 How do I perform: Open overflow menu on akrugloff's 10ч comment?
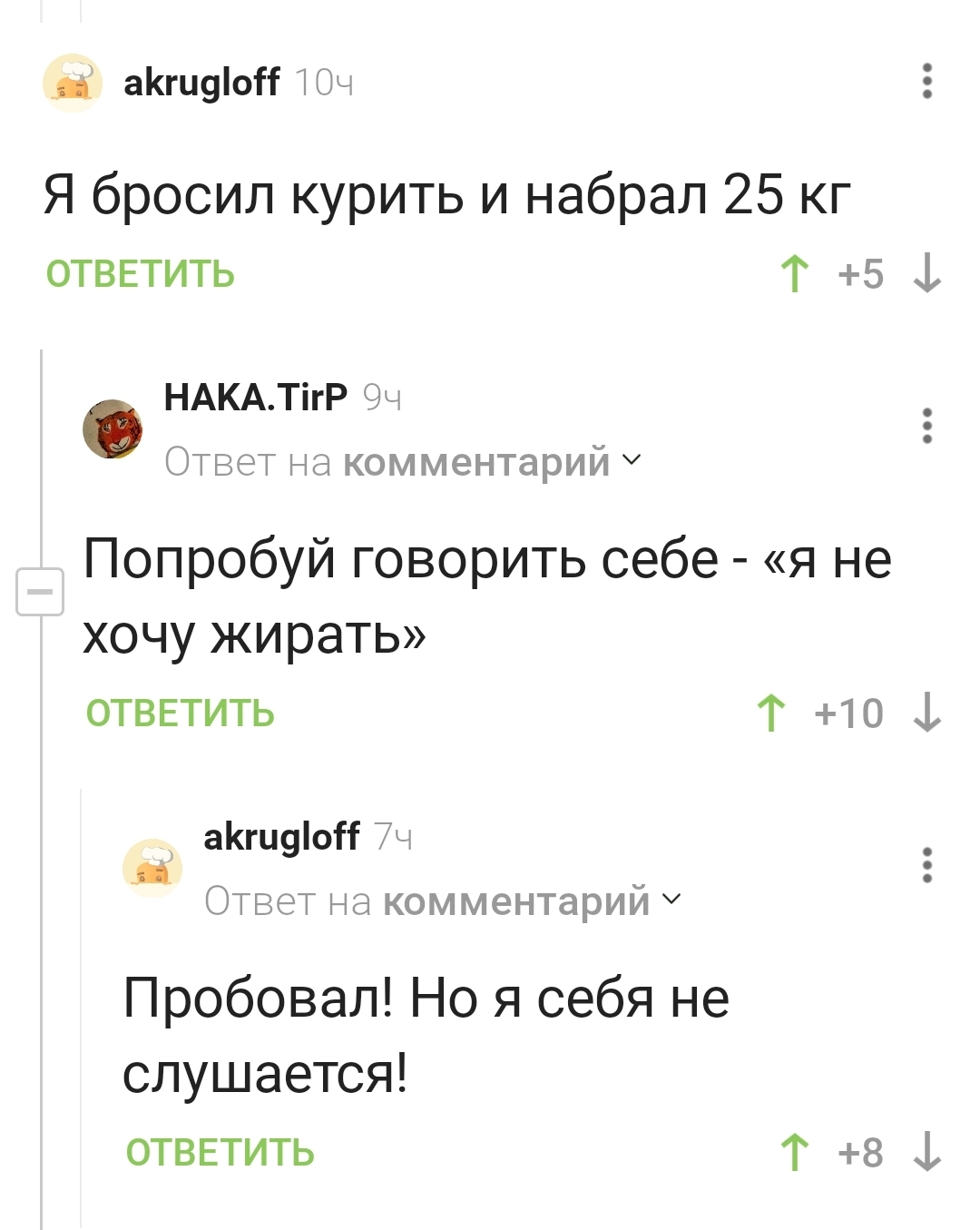click(926, 82)
